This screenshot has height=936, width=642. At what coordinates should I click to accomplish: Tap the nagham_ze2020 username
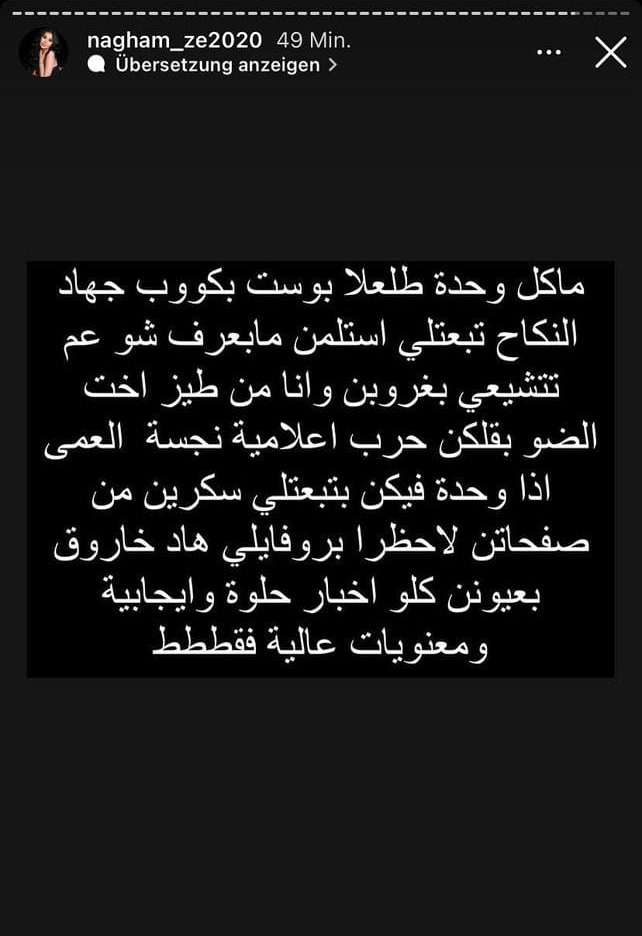(x=175, y=40)
